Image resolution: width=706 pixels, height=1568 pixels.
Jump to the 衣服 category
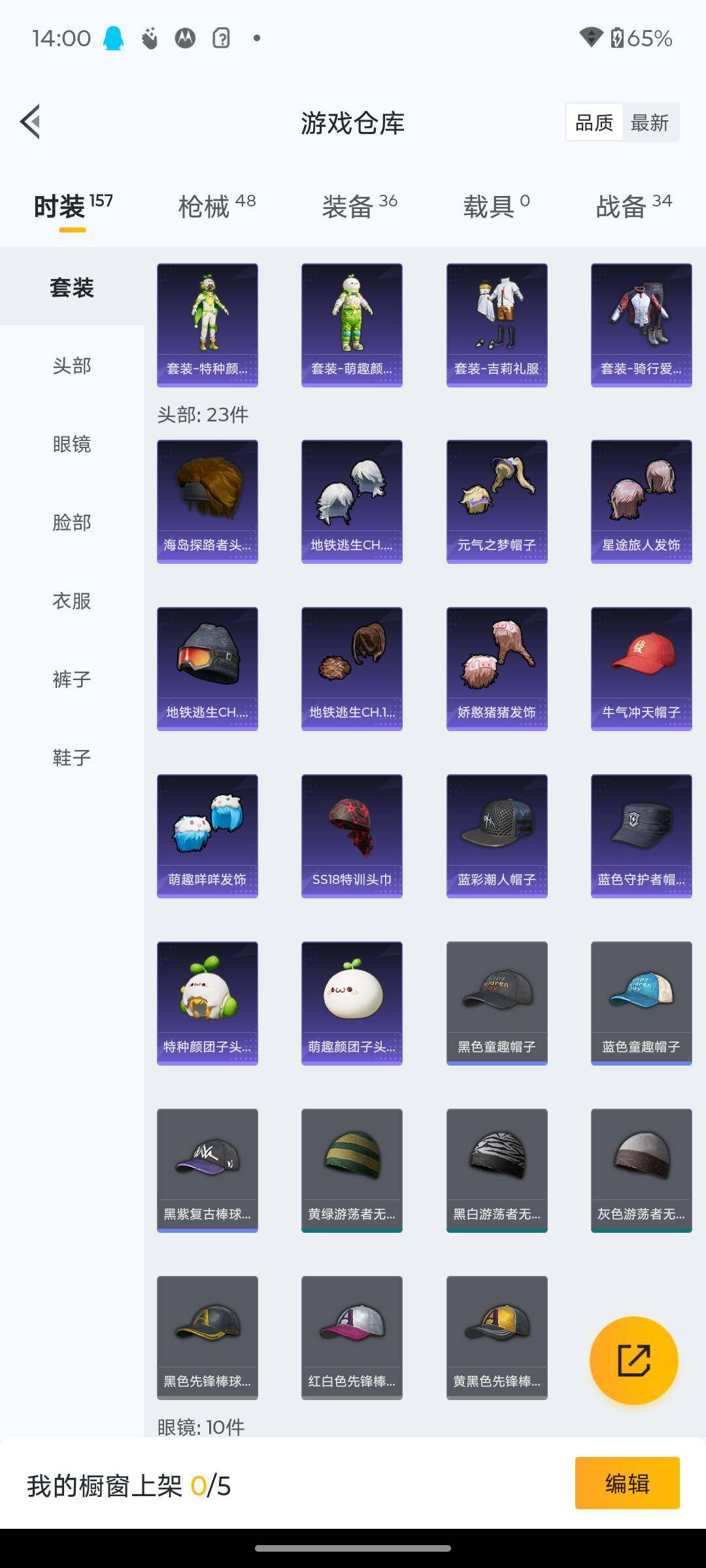(72, 601)
